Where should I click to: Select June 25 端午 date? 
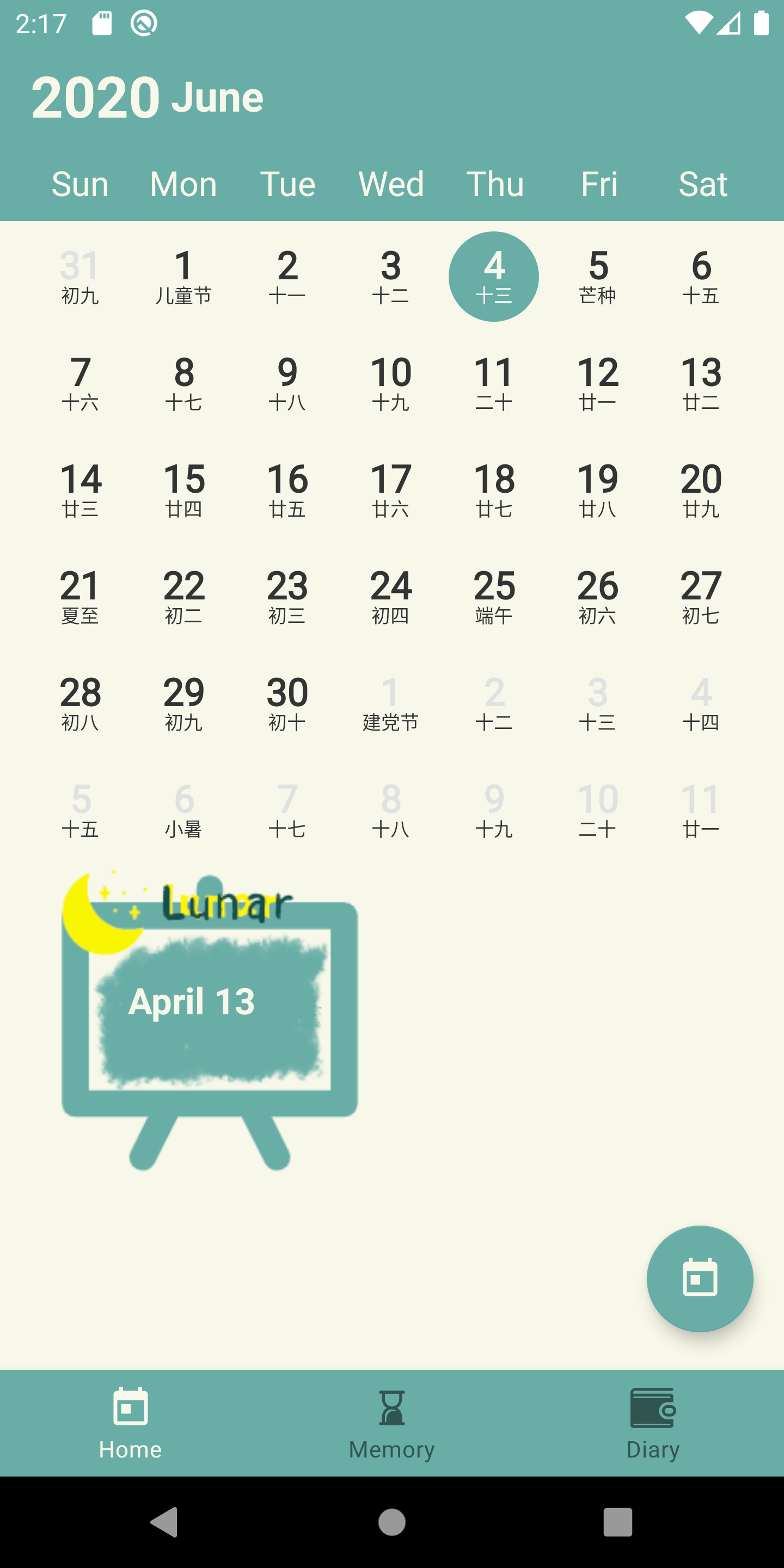[494, 597]
